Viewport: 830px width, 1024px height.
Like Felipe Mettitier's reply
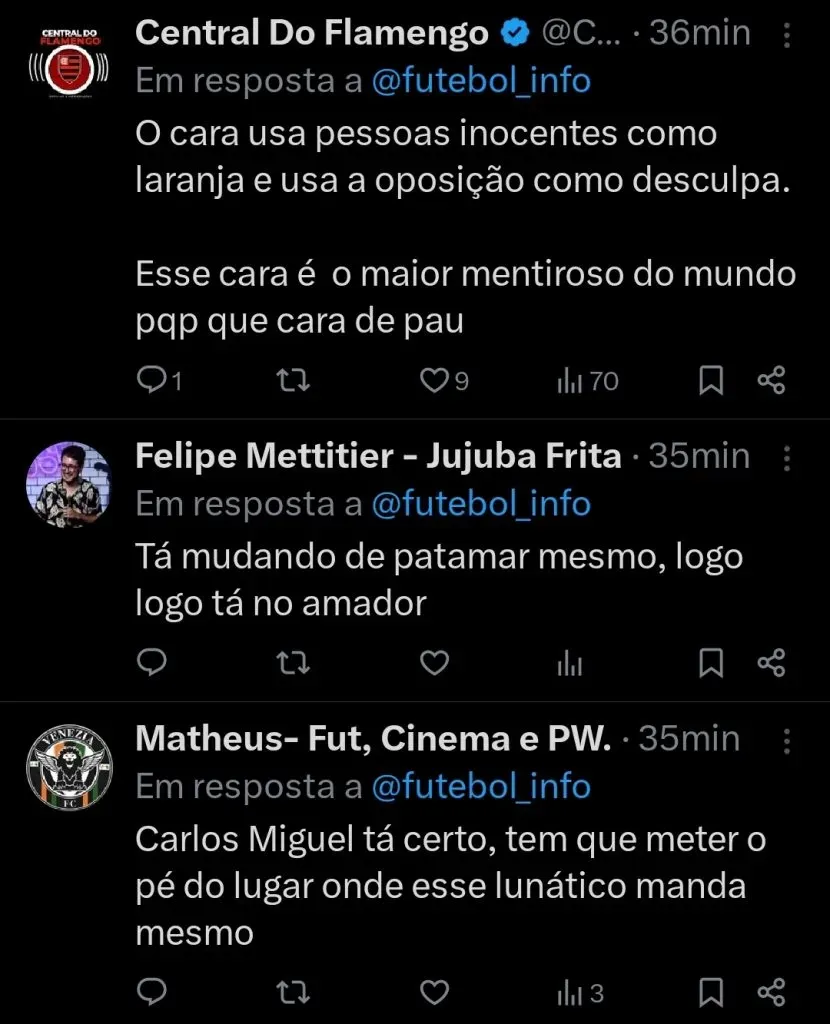(433, 662)
